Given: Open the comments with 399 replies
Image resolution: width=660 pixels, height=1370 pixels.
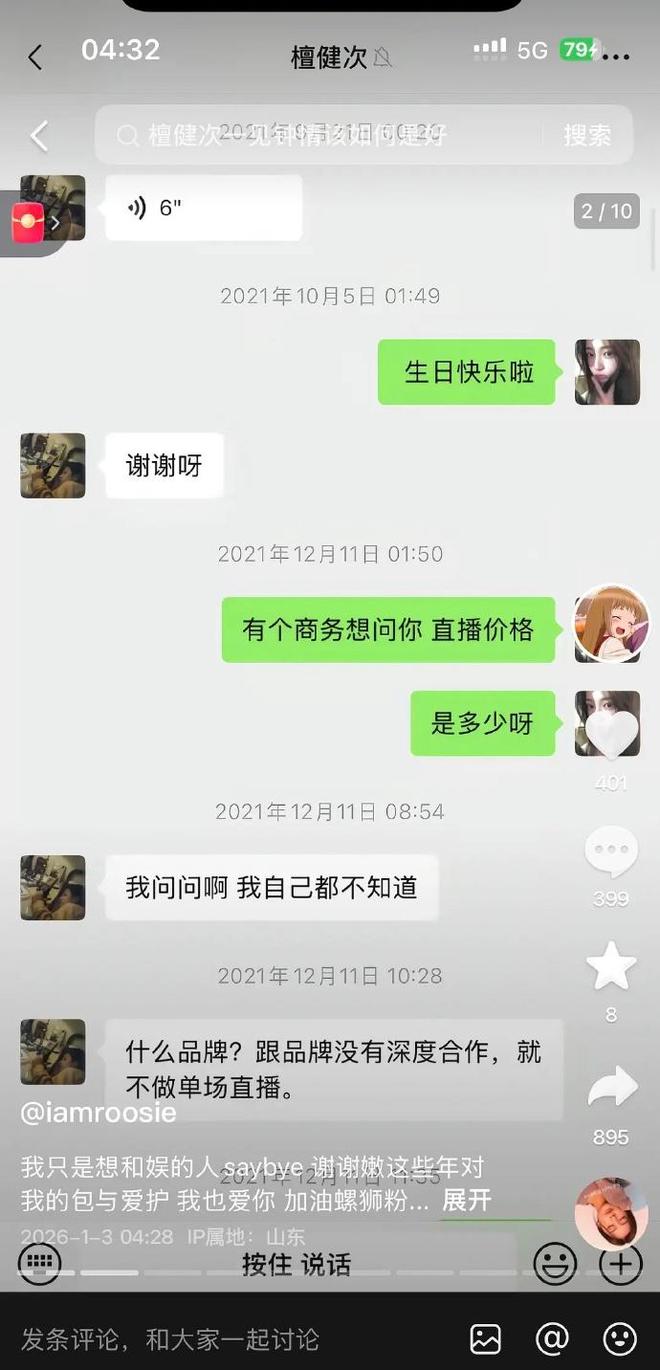Looking at the screenshot, I should click(611, 852).
